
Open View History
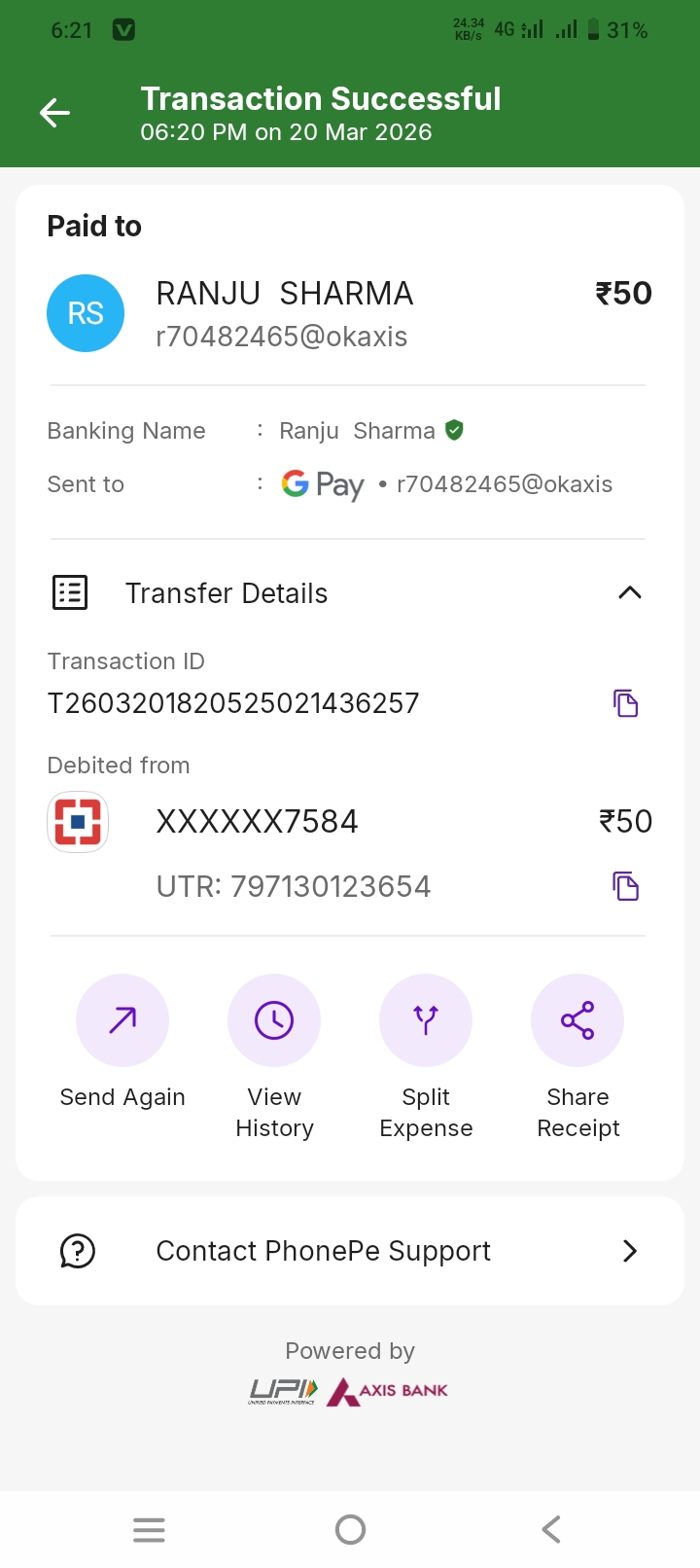pos(274,1021)
